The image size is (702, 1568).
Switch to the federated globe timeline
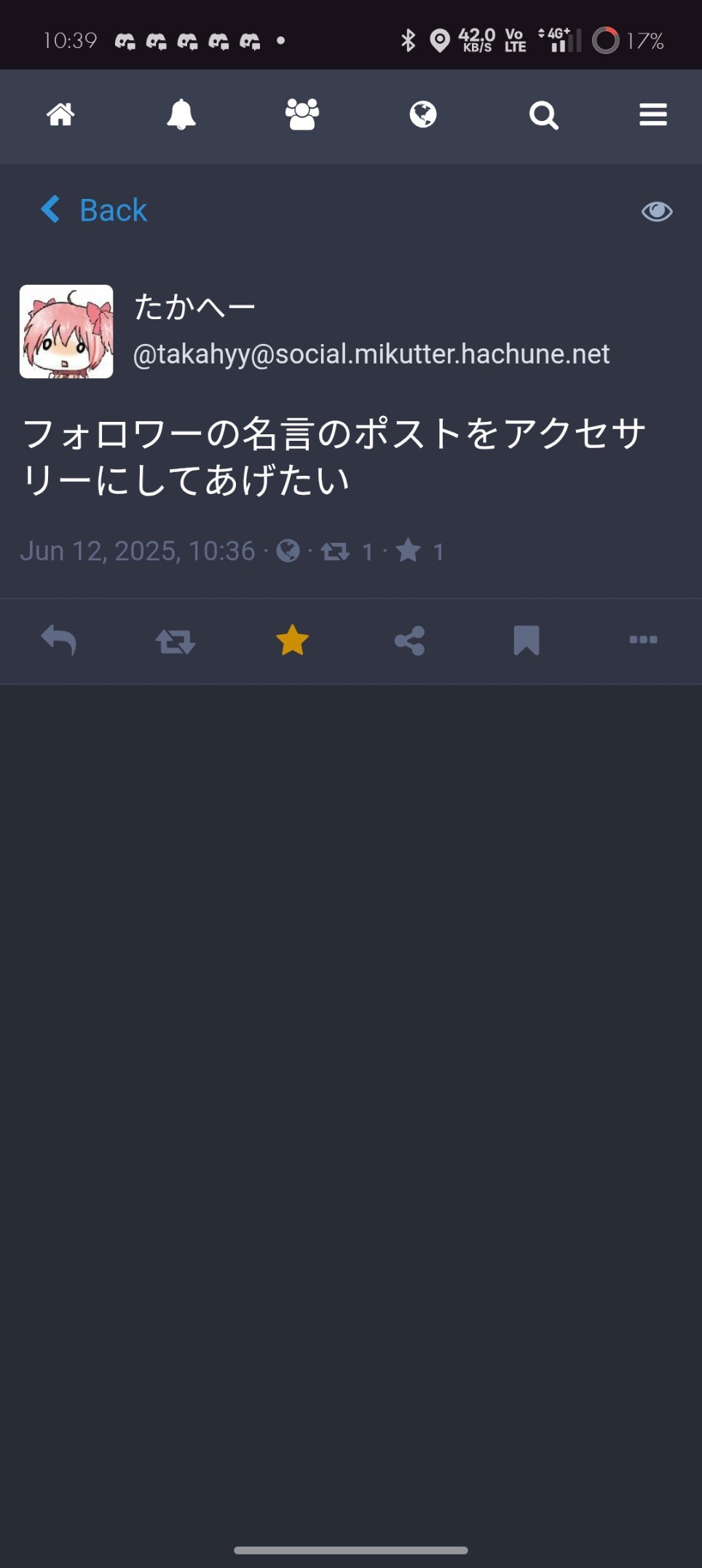tap(423, 115)
